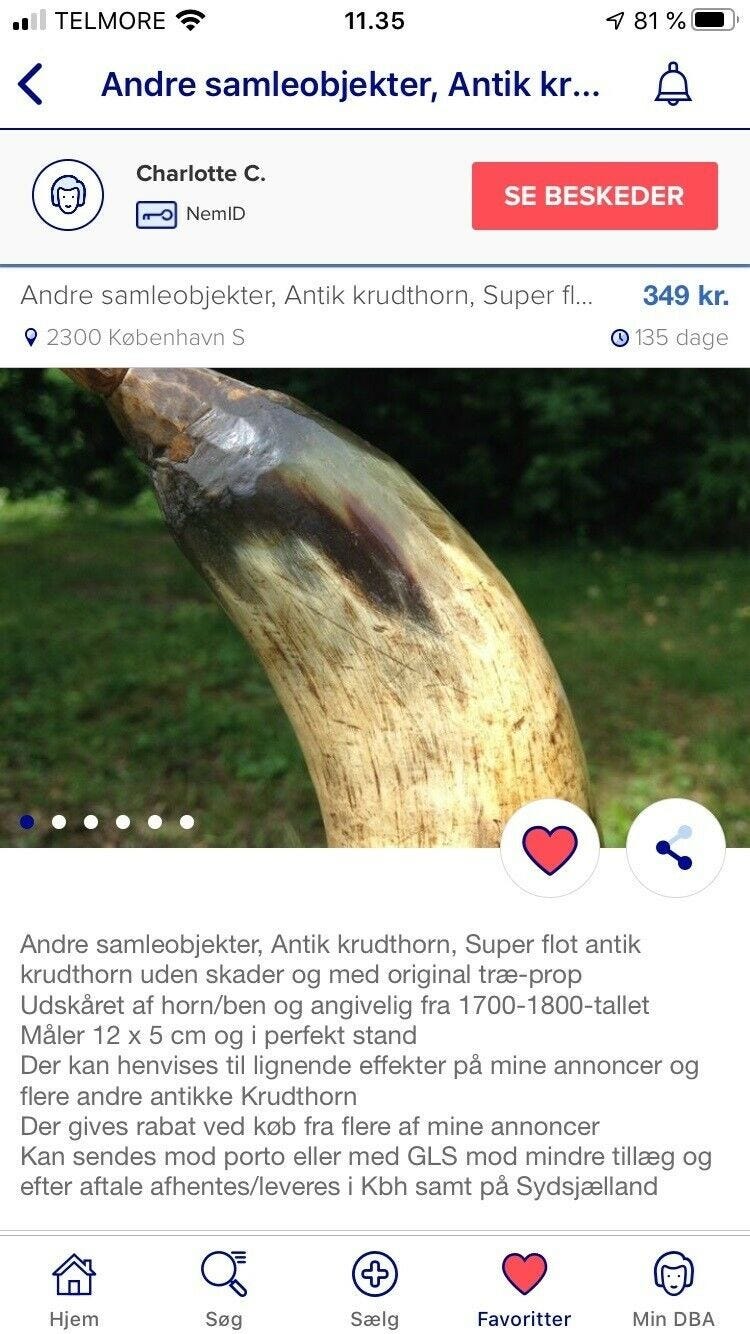The height and width of the screenshot is (1334, 750).
Task: Tap Charlotte C.'s avatar picture
Action: pyautogui.click(x=67, y=196)
